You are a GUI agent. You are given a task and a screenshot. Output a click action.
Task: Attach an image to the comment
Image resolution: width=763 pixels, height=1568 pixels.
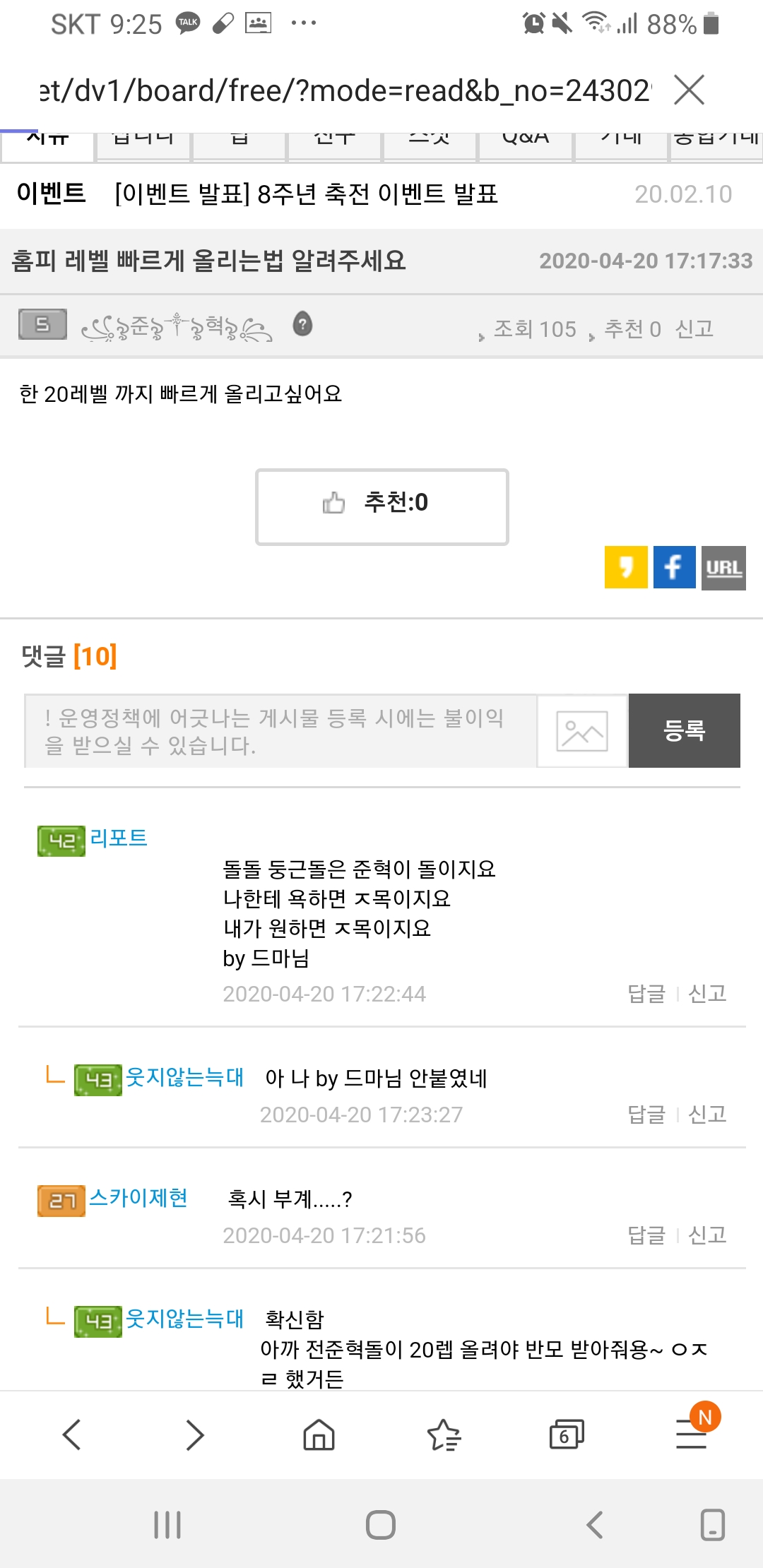pyautogui.click(x=582, y=731)
